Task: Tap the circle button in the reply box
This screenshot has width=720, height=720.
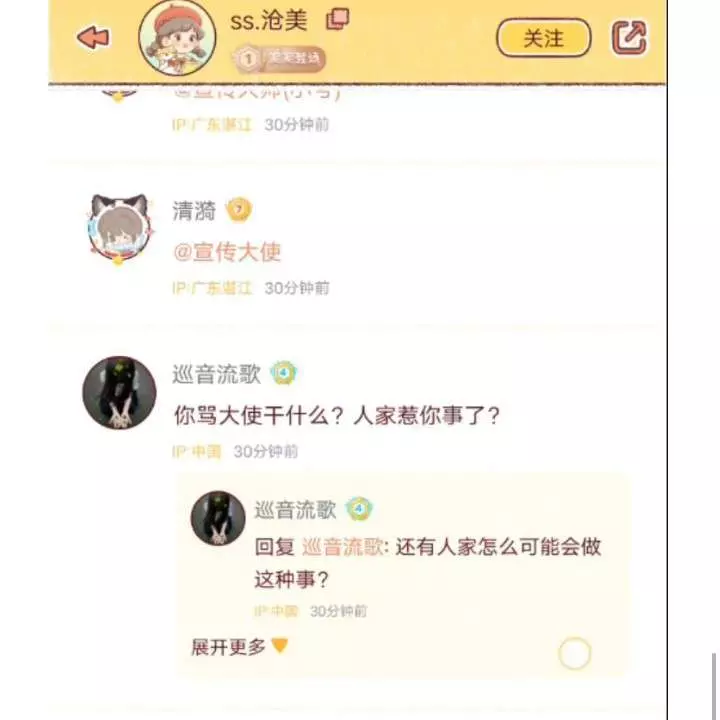Action: 574,654
